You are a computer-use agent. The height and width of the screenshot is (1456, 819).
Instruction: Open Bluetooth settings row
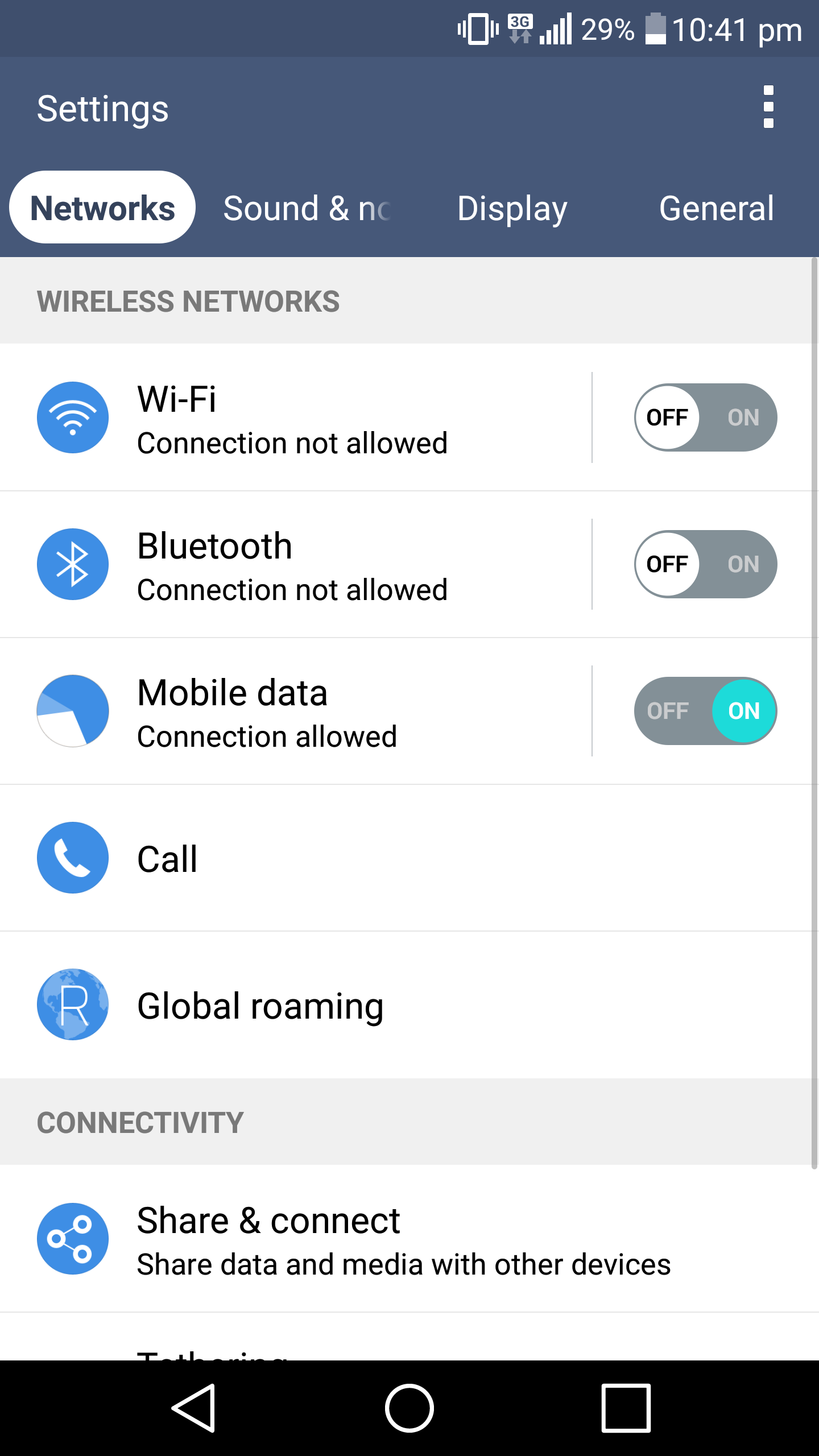pos(296,564)
